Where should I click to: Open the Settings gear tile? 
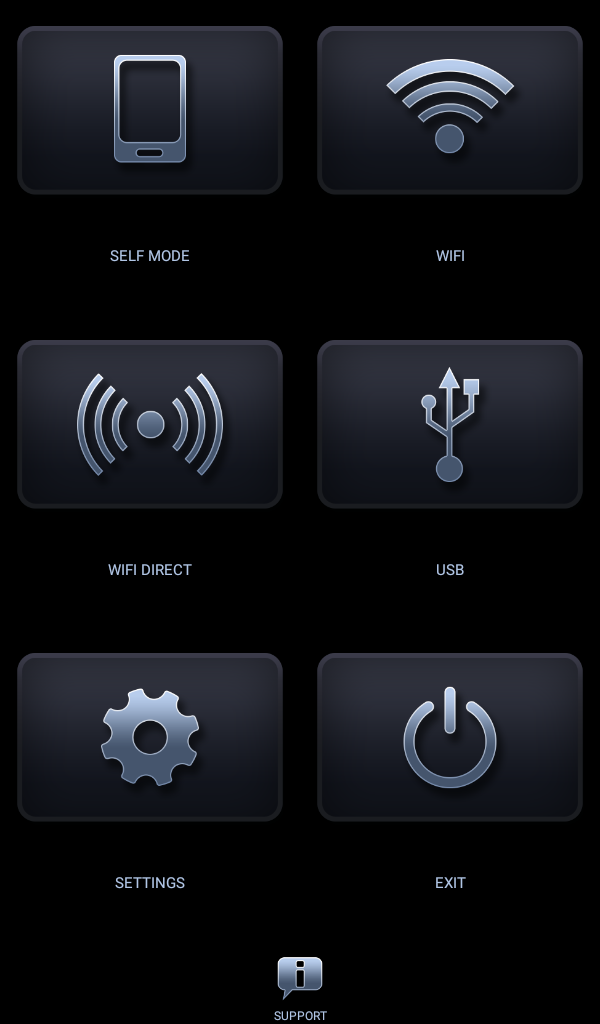click(x=150, y=737)
